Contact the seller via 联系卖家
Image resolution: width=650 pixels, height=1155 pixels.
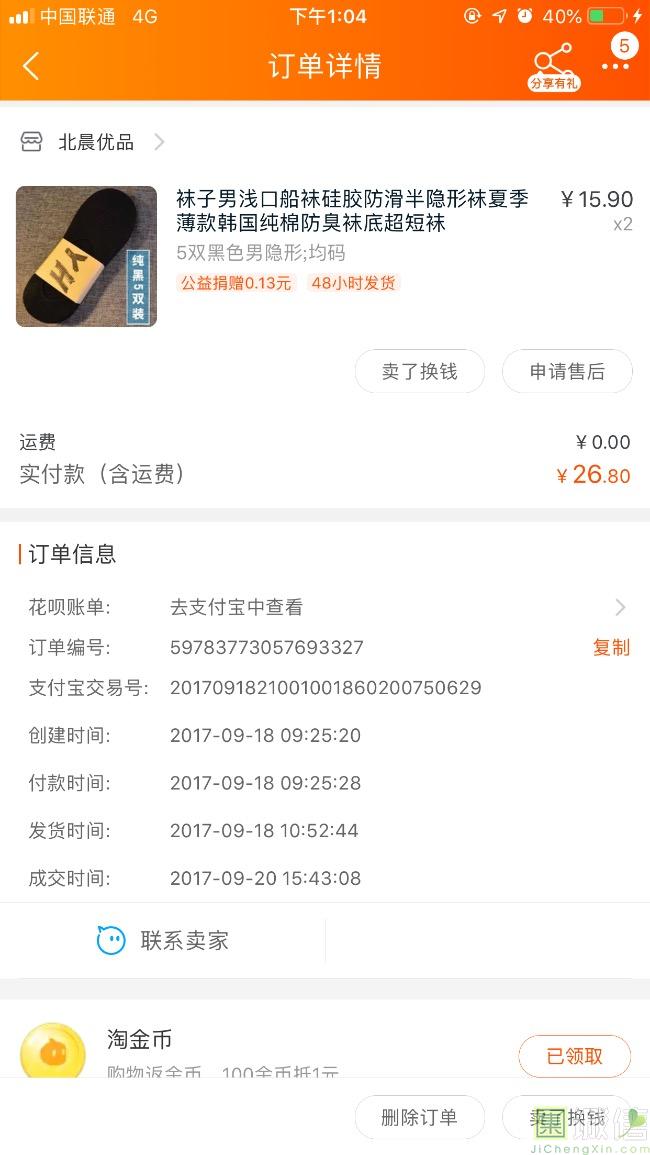coord(163,940)
